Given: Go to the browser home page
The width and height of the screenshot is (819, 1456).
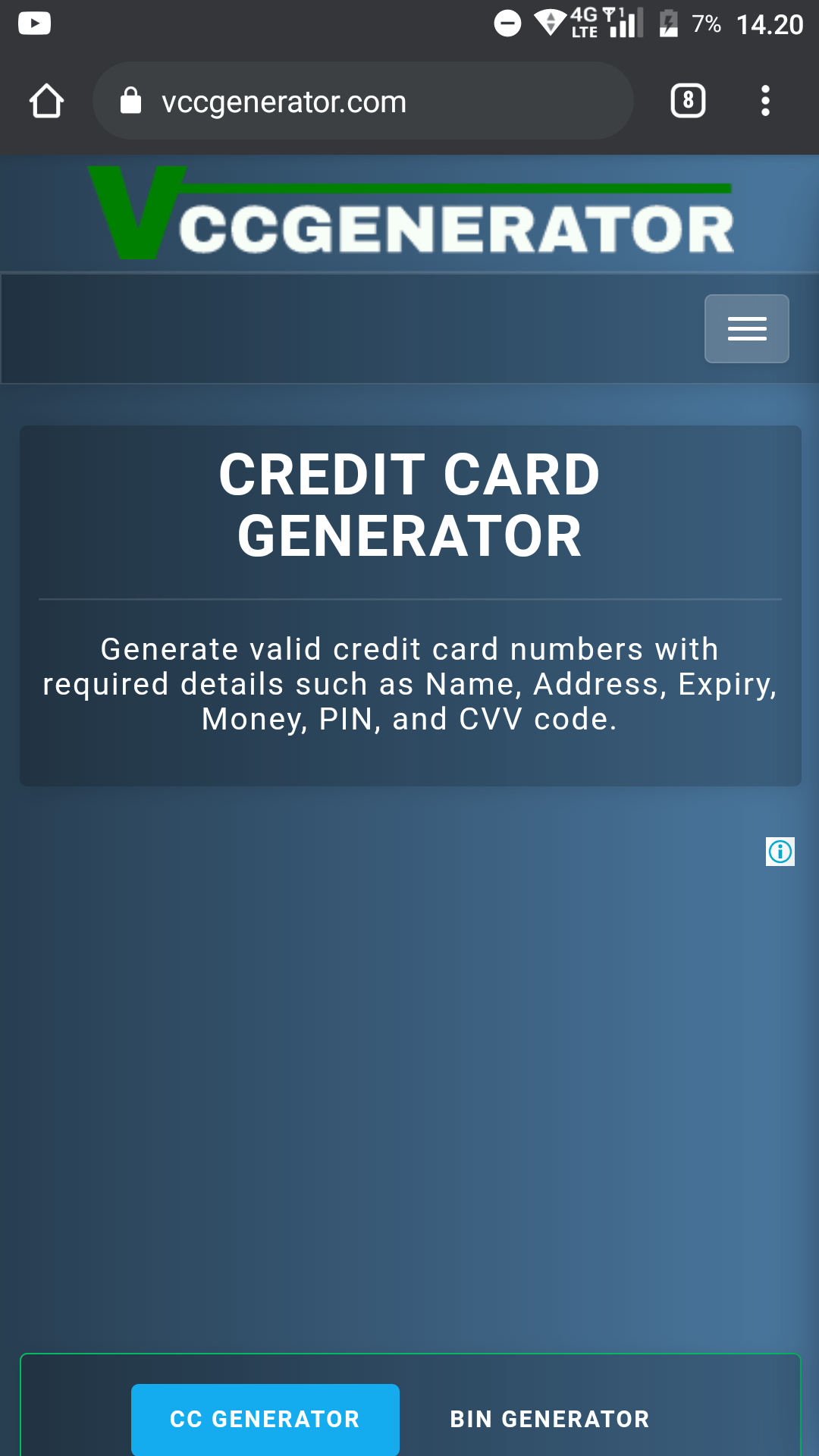Looking at the screenshot, I should click(x=46, y=101).
